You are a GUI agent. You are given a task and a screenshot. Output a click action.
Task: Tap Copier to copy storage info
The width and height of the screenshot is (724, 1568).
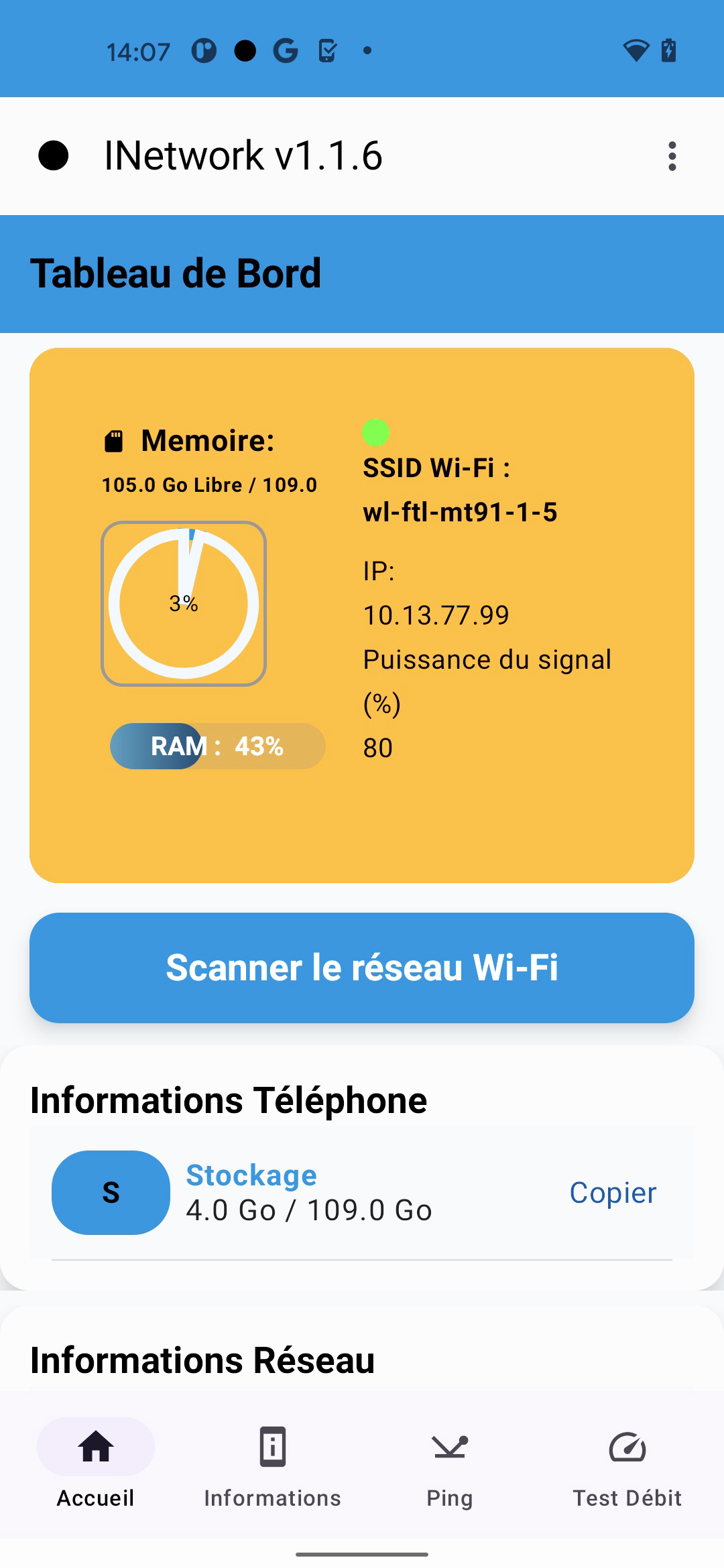(x=612, y=1193)
